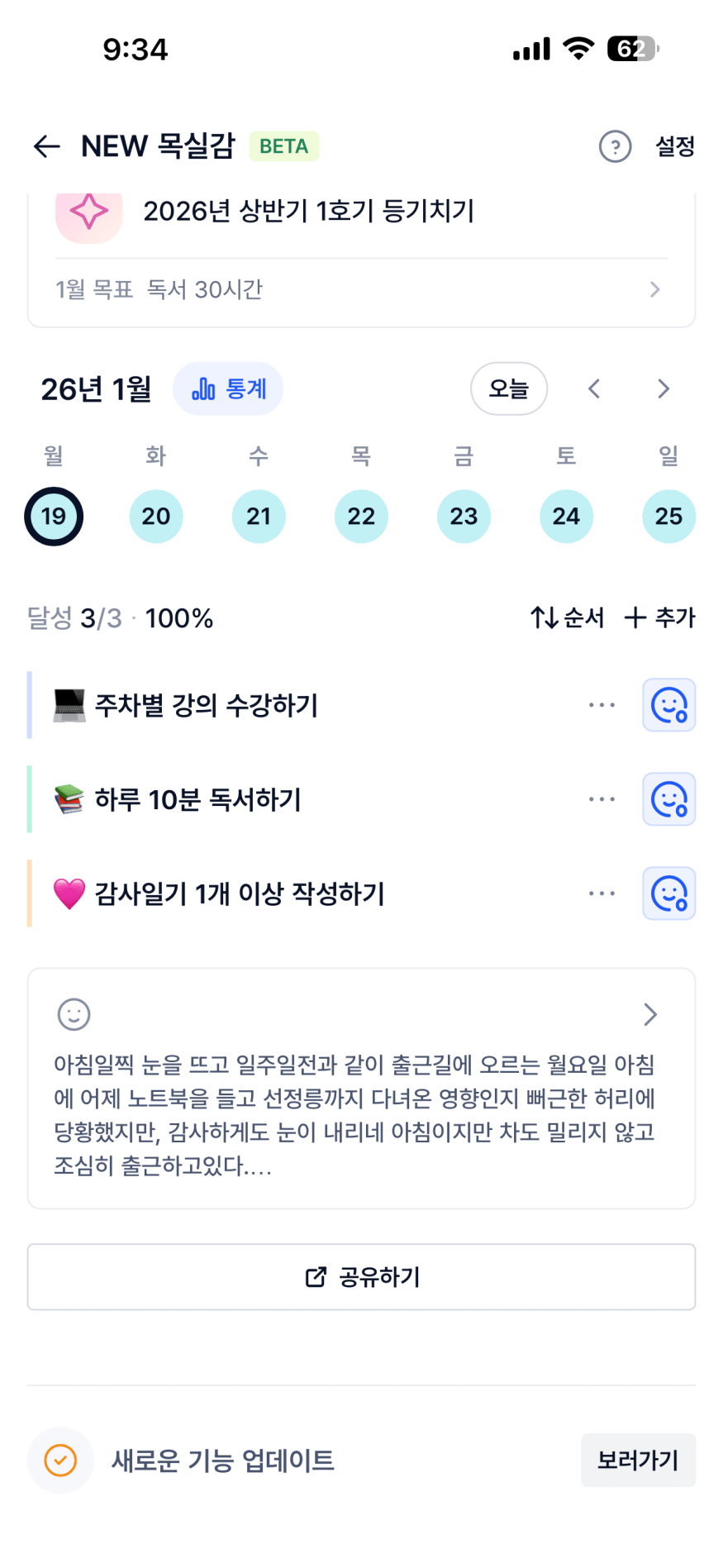Image resolution: width=723 pixels, height=1568 pixels.
Task: Open the 1월 목표 독서 30시간 row
Action: pyautogui.click(x=361, y=289)
